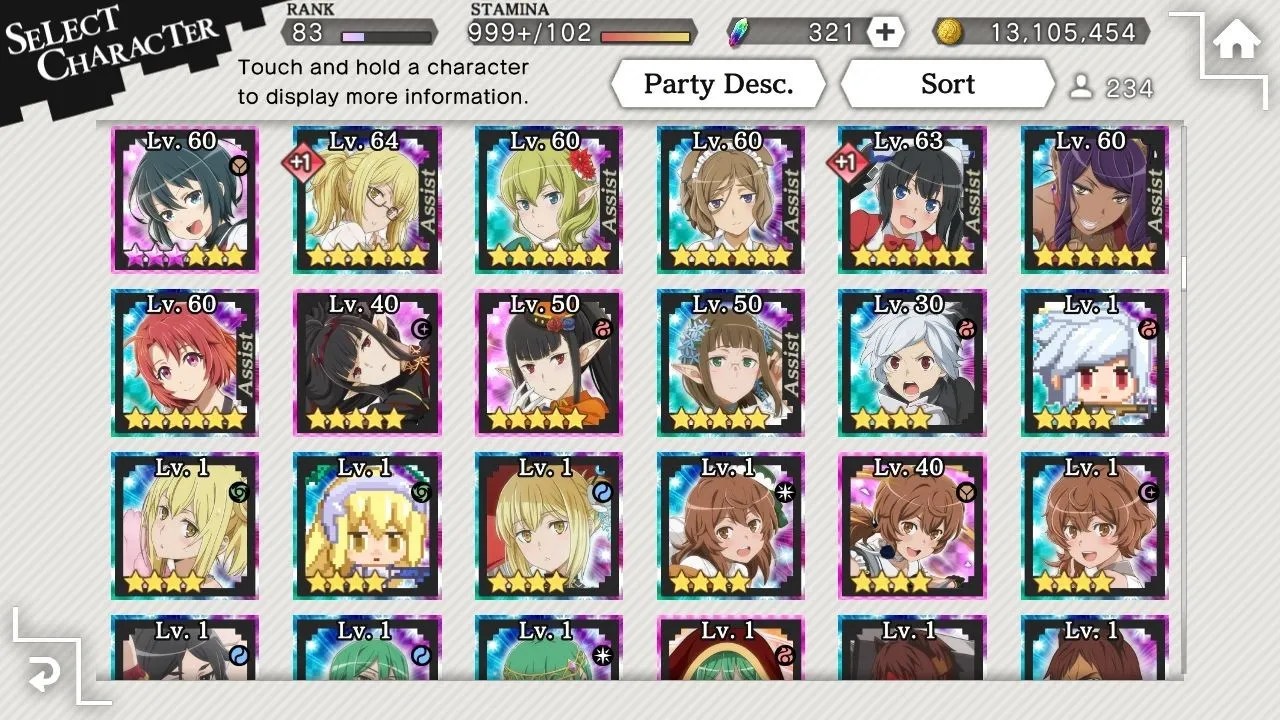Go to the home screen
The width and height of the screenshot is (1280, 720).
(x=1236, y=42)
